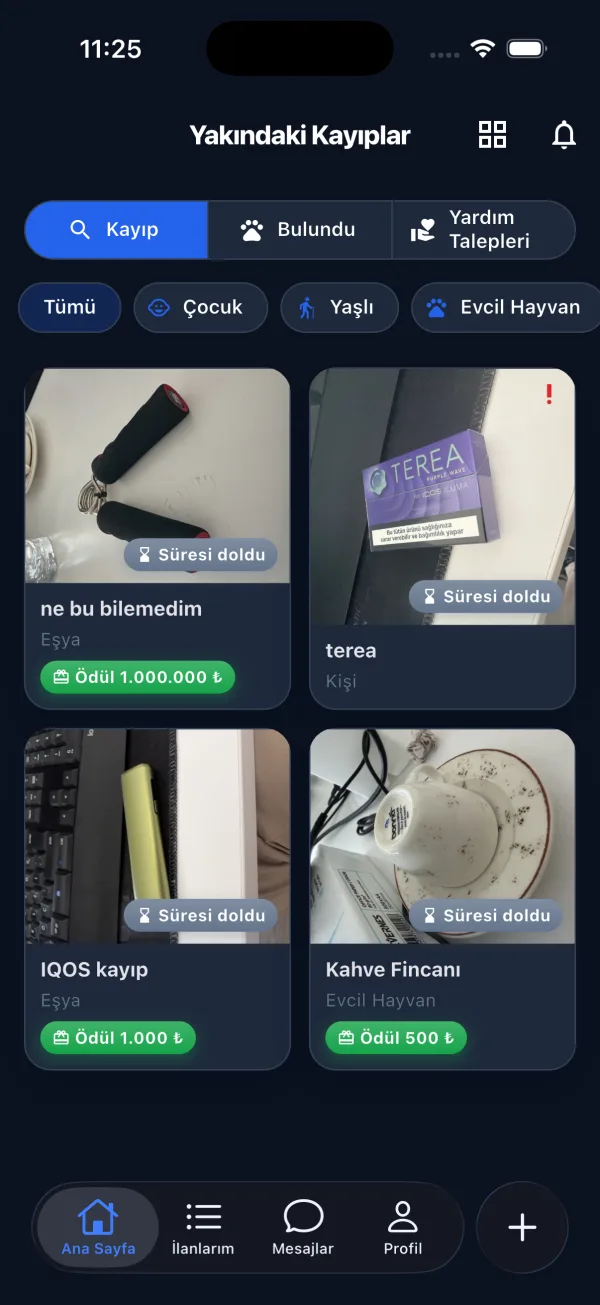Image resolution: width=600 pixels, height=1305 pixels.
Task: Switch to the Bulundu segment
Action: click(x=299, y=230)
